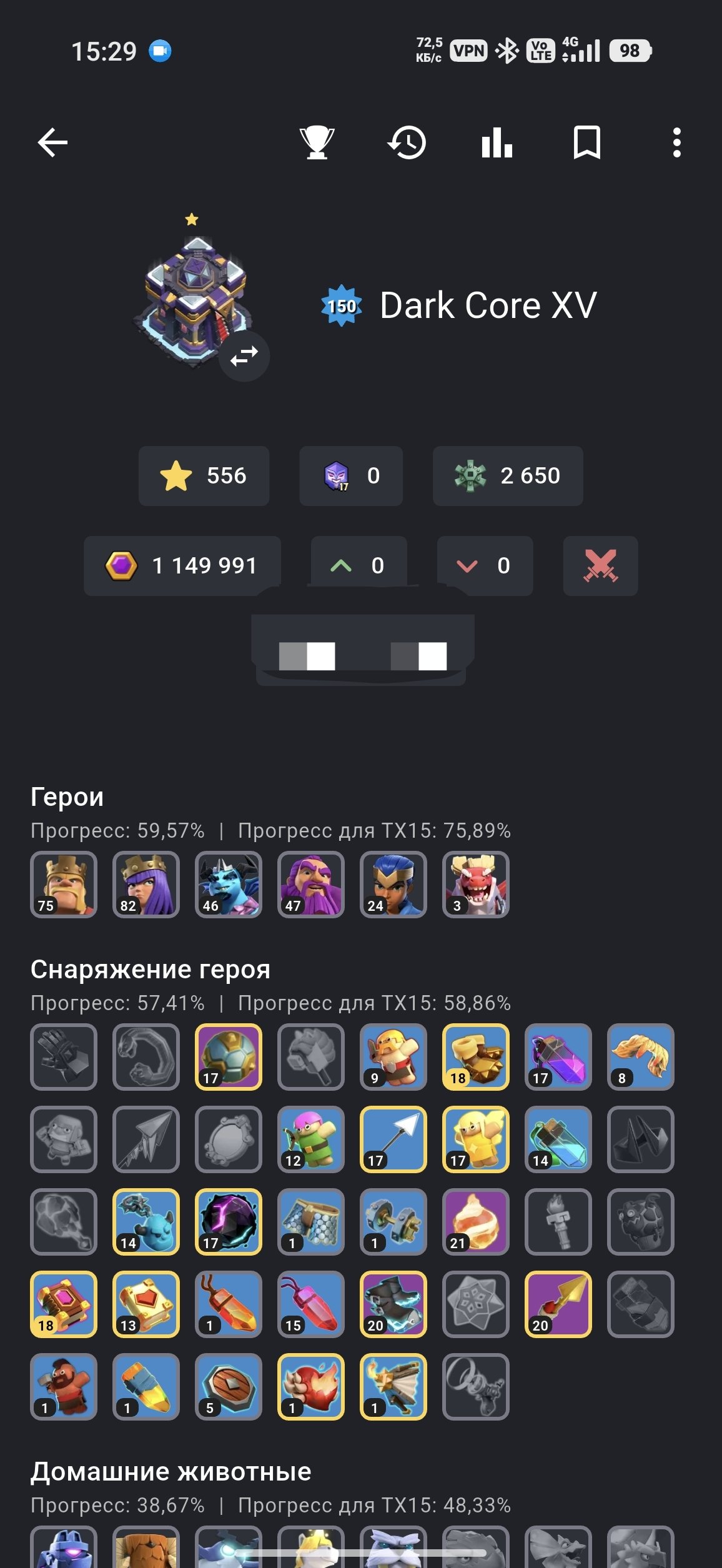
Task: Open the 2 650 gear score chip
Action: click(508, 475)
